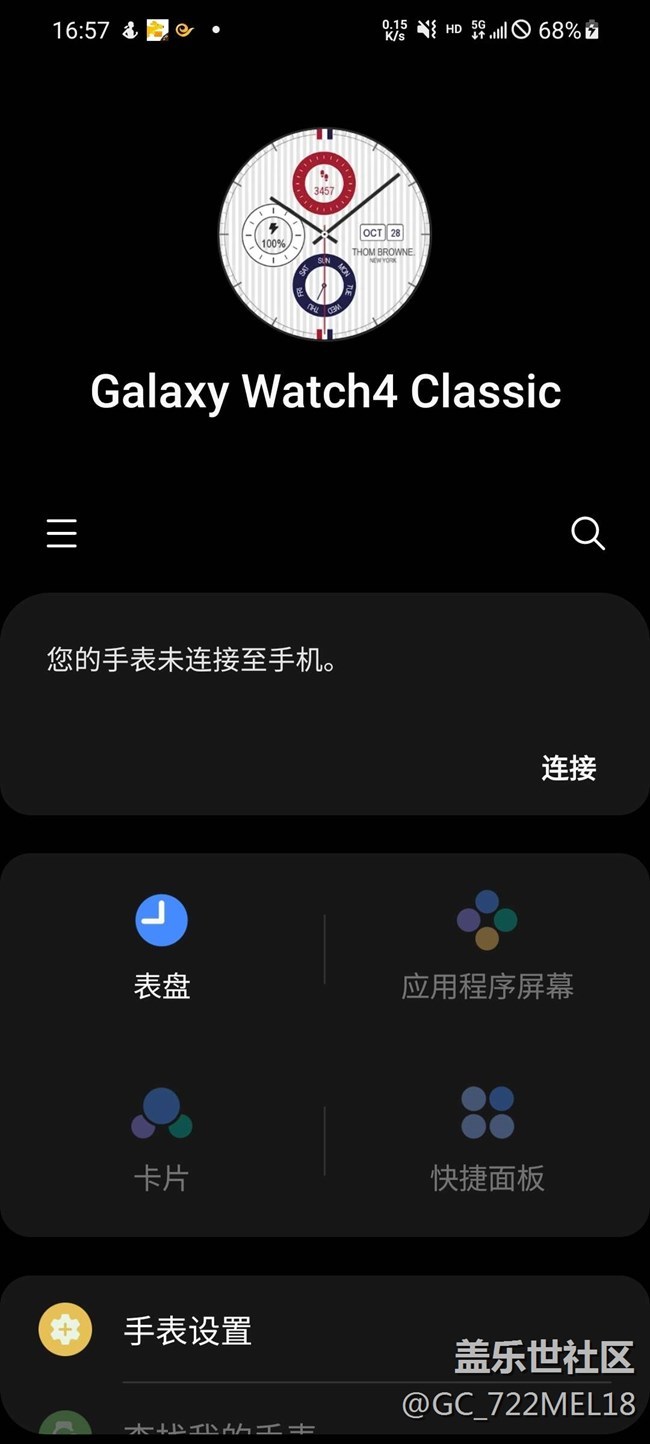650x1444 pixels.
Task: Tap the Thom Browne watch face preview
Action: pyautogui.click(x=324, y=234)
